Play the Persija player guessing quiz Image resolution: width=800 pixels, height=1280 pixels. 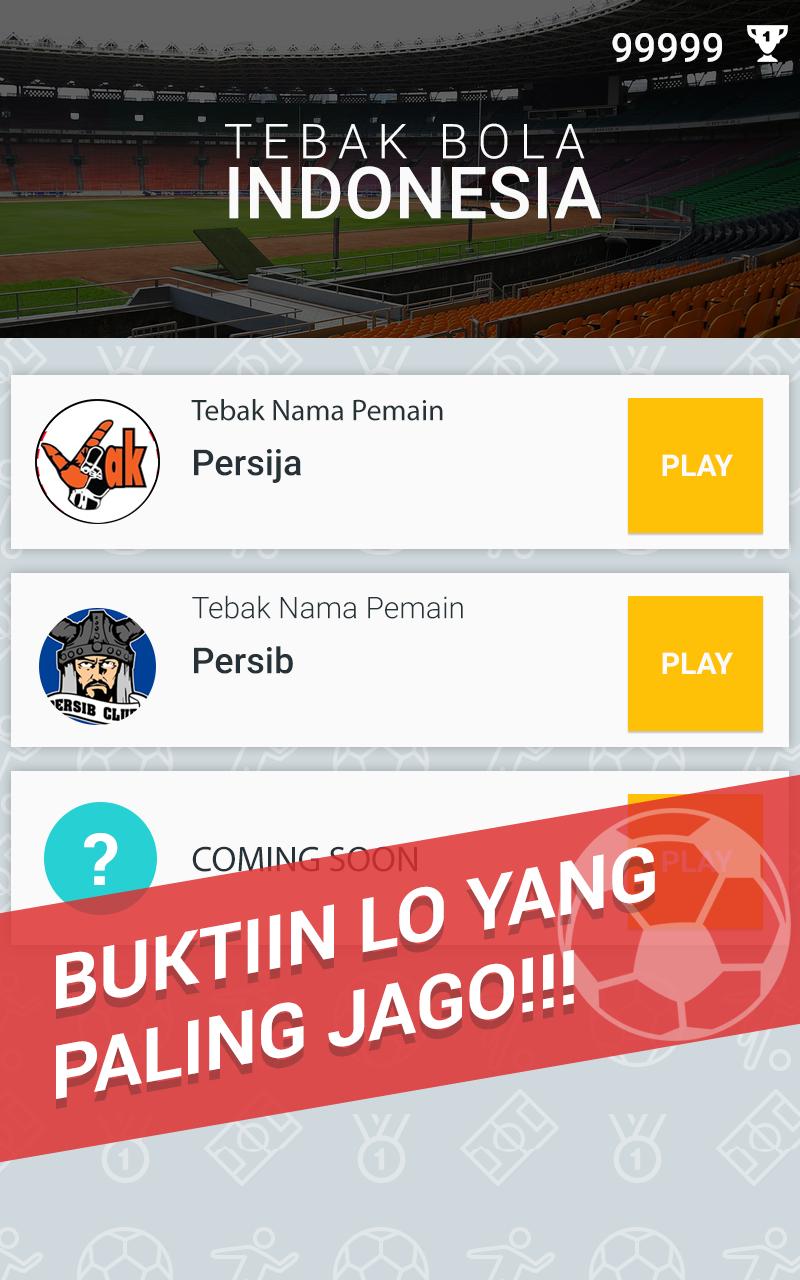(x=695, y=465)
